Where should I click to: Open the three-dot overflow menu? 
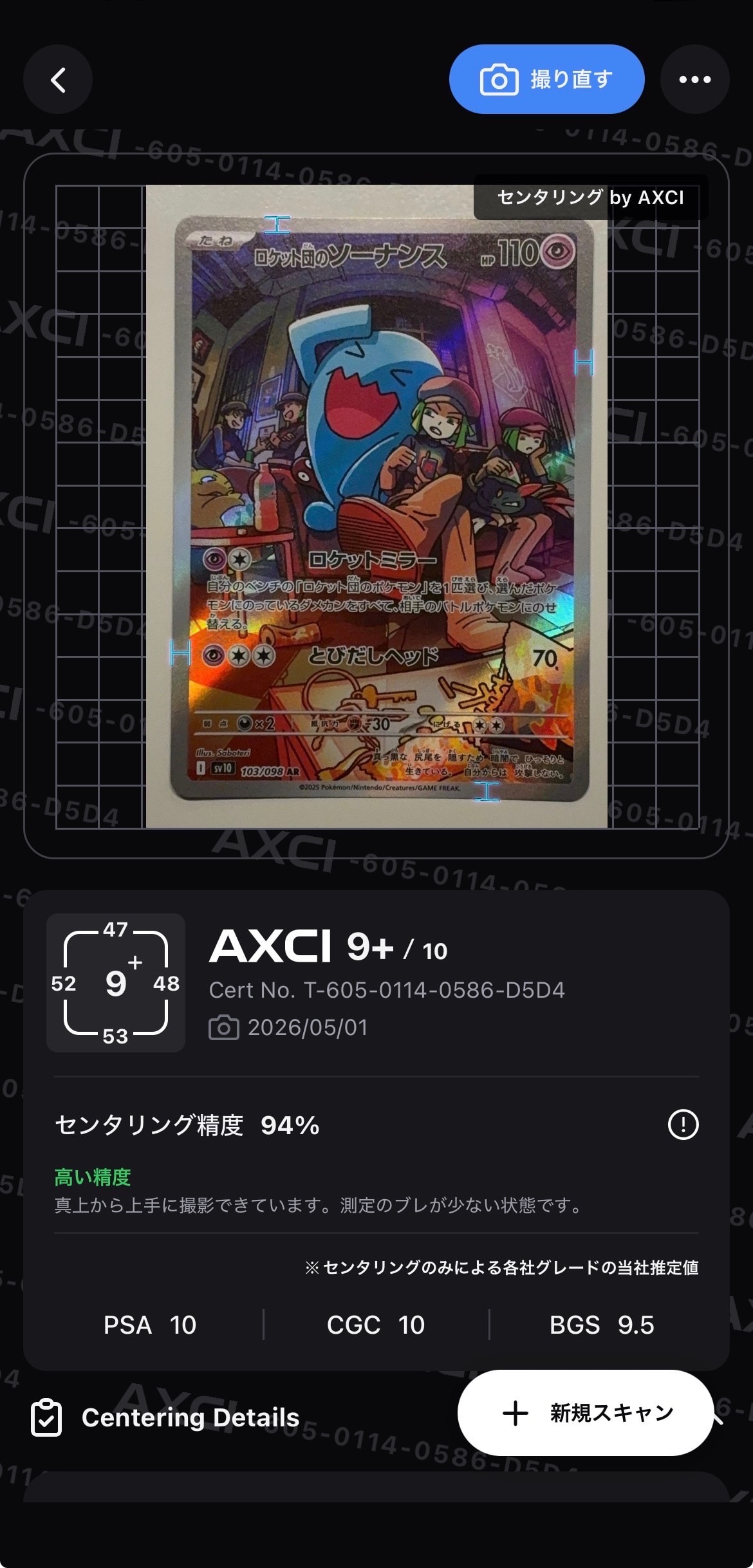click(694, 79)
